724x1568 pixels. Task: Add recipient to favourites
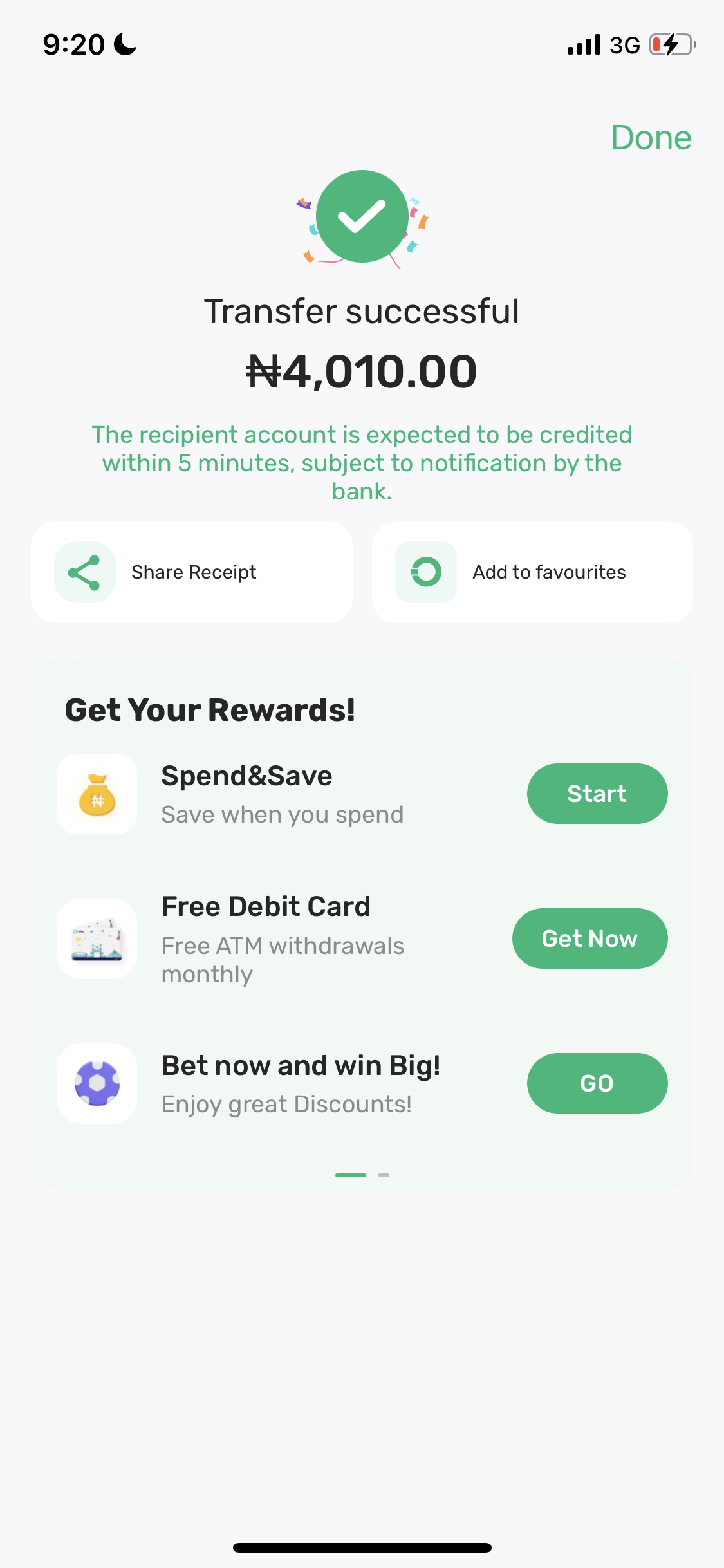point(532,572)
